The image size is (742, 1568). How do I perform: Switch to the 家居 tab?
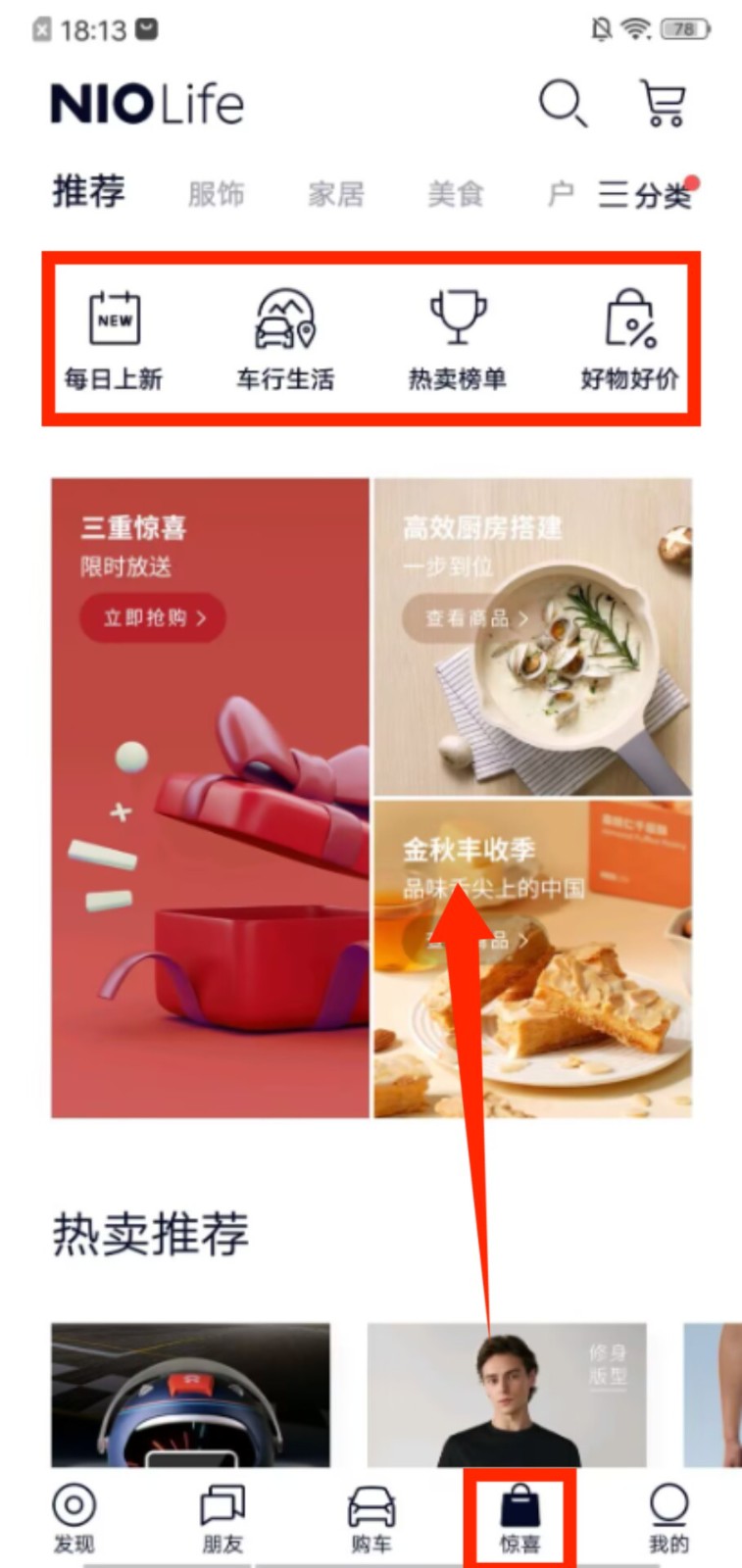[x=335, y=194]
